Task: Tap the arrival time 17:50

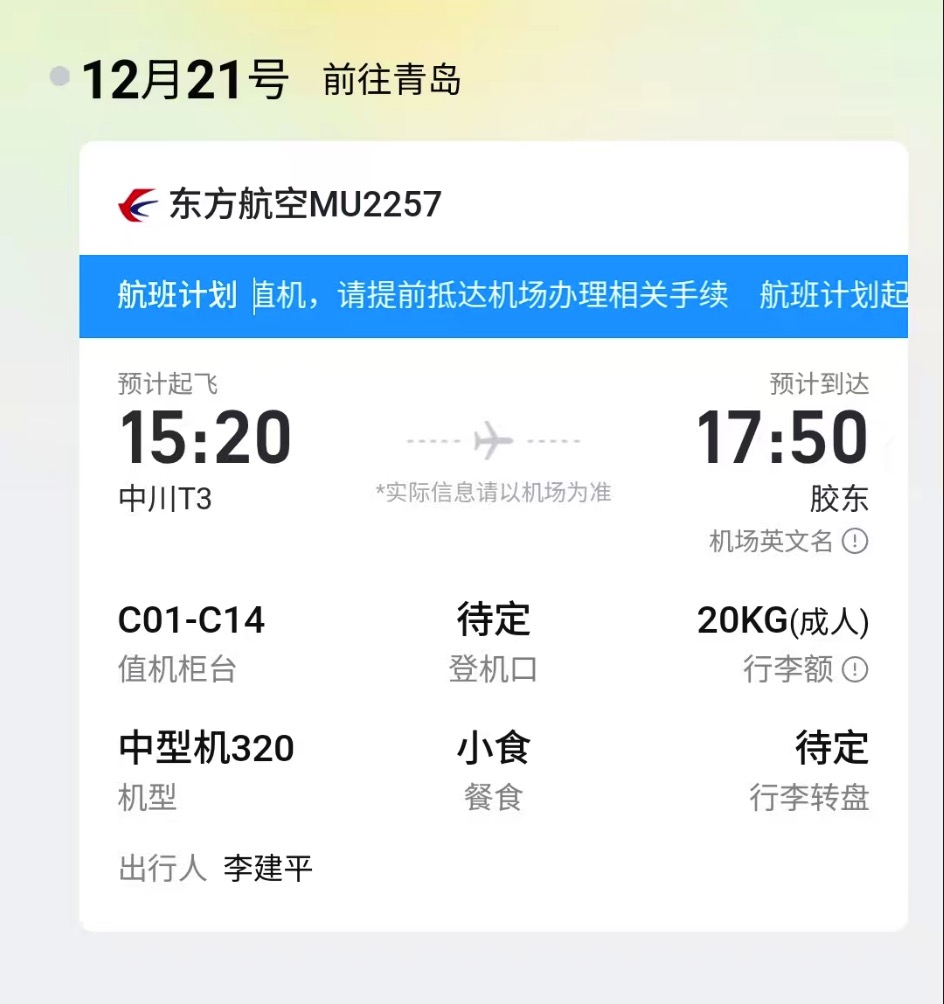Action: [786, 437]
